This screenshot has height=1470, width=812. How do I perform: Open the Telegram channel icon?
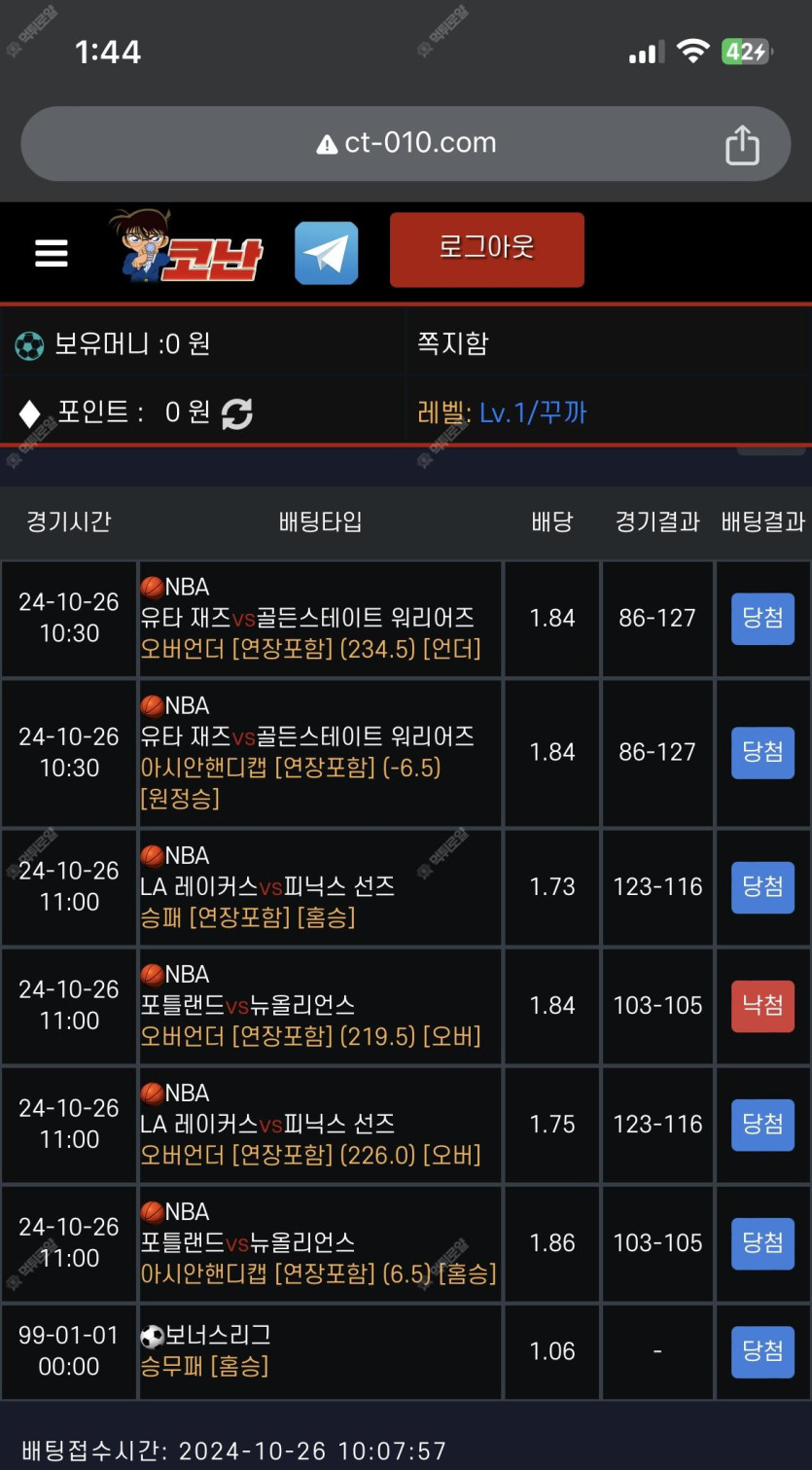[x=327, y=253]
